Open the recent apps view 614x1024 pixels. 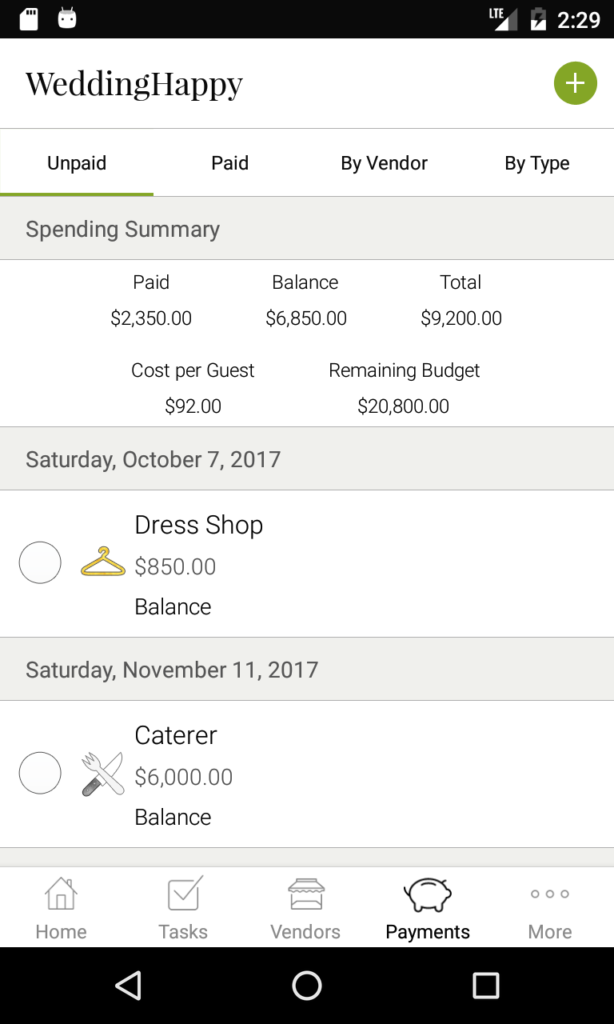(x=485, y=985)
